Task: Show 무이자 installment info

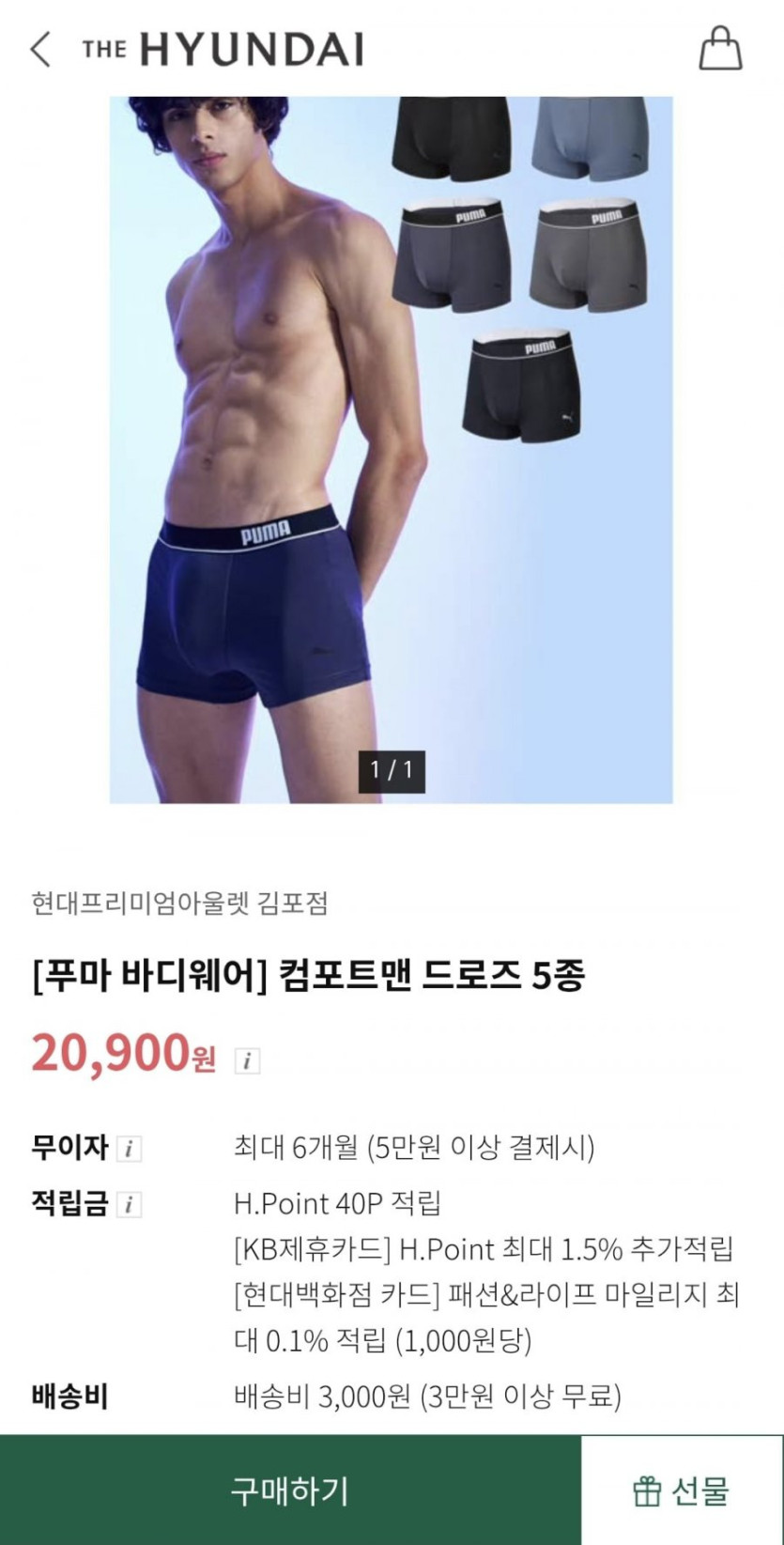Action: (x=129, y=1149)
